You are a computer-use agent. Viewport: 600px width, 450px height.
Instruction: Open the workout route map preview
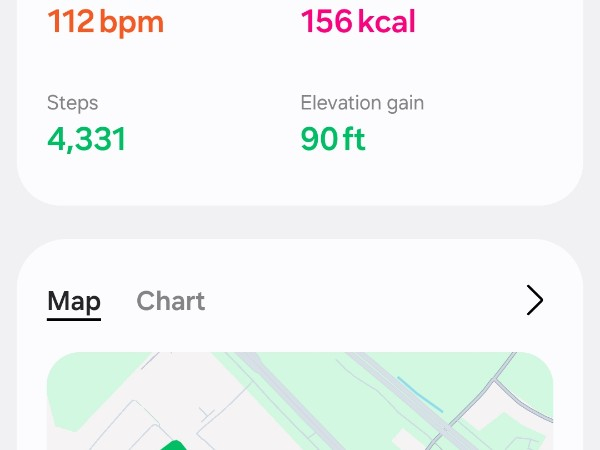pos(300,402)
